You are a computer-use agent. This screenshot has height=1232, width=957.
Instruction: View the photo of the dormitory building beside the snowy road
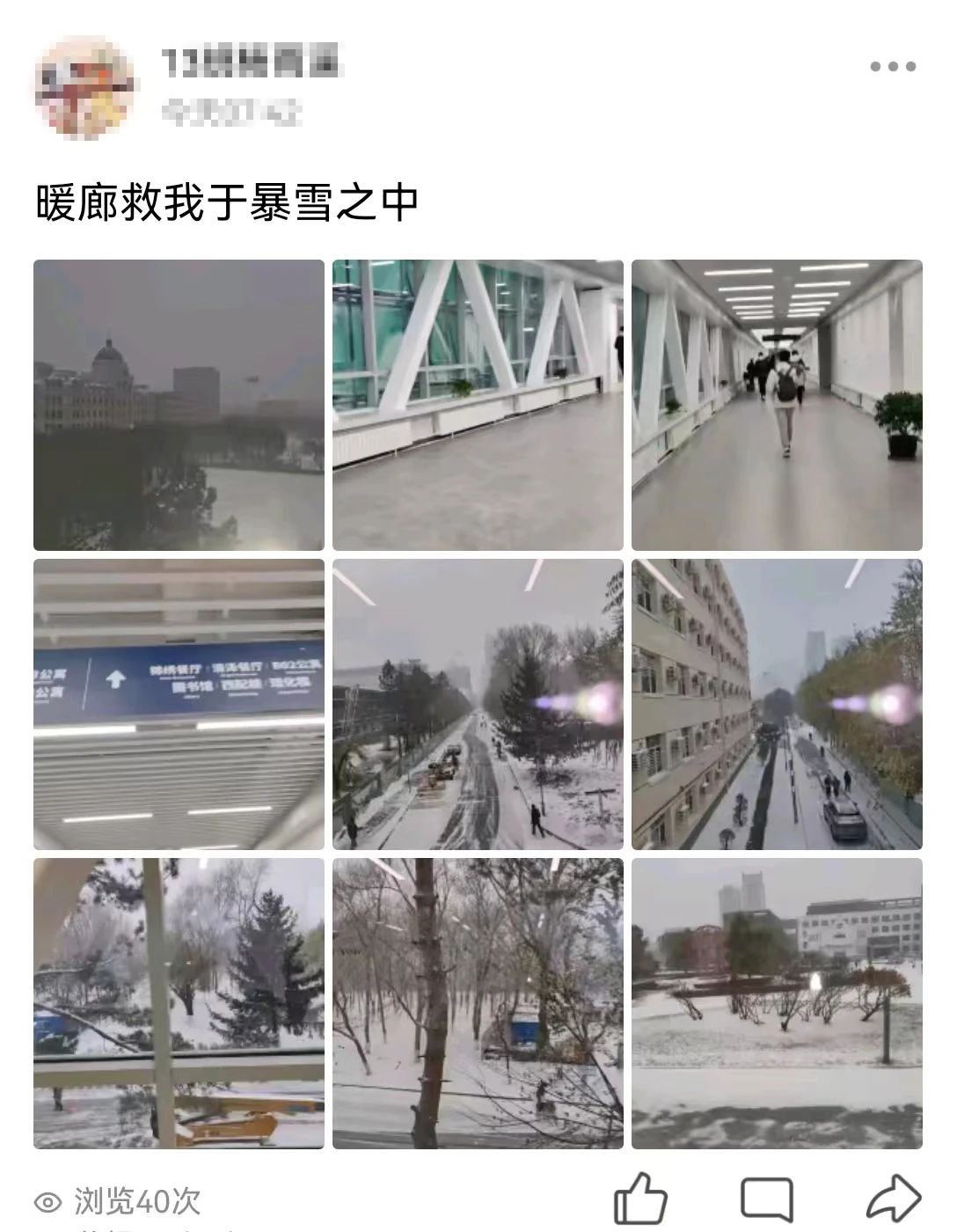(777, 704)
